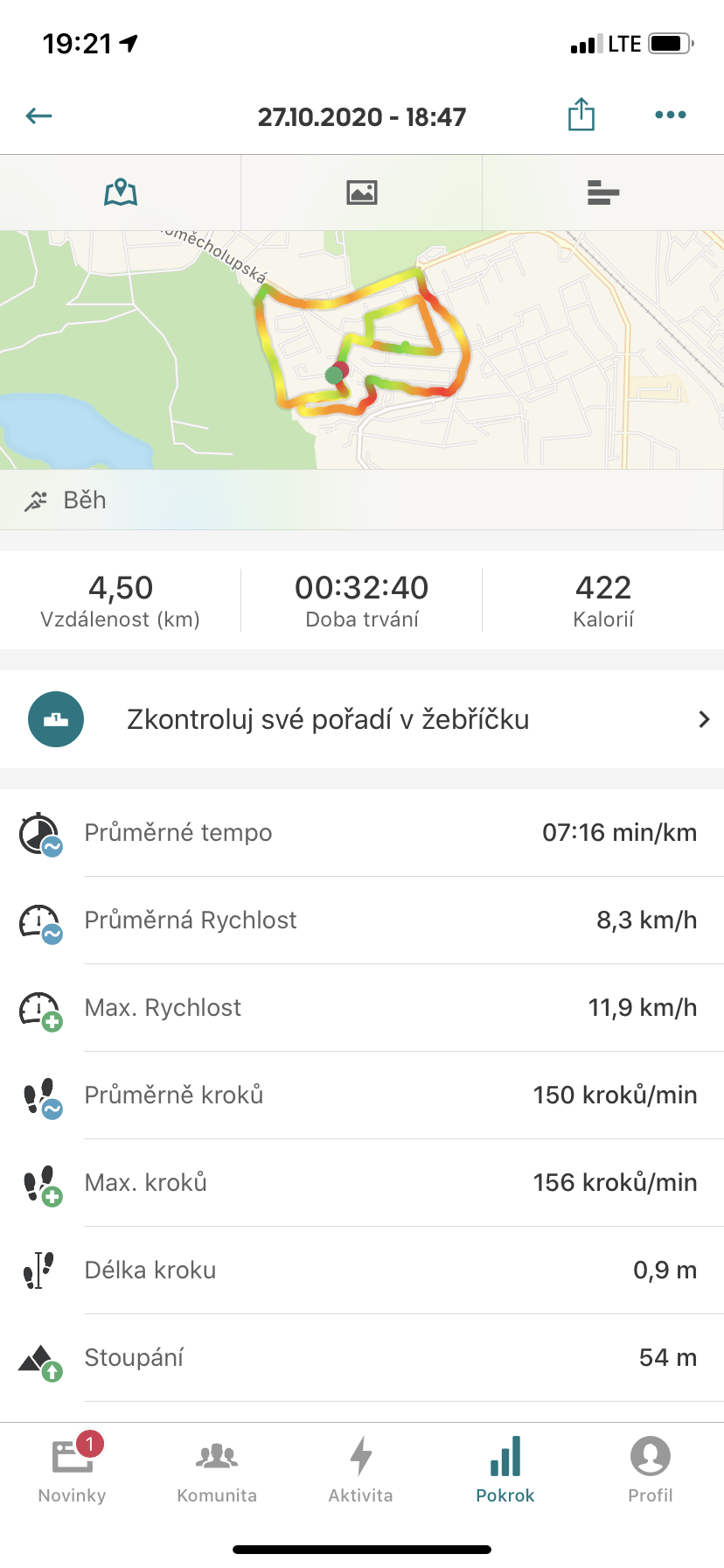
Task: Open the Novinky tab
Action: (x=73, y=1468)
